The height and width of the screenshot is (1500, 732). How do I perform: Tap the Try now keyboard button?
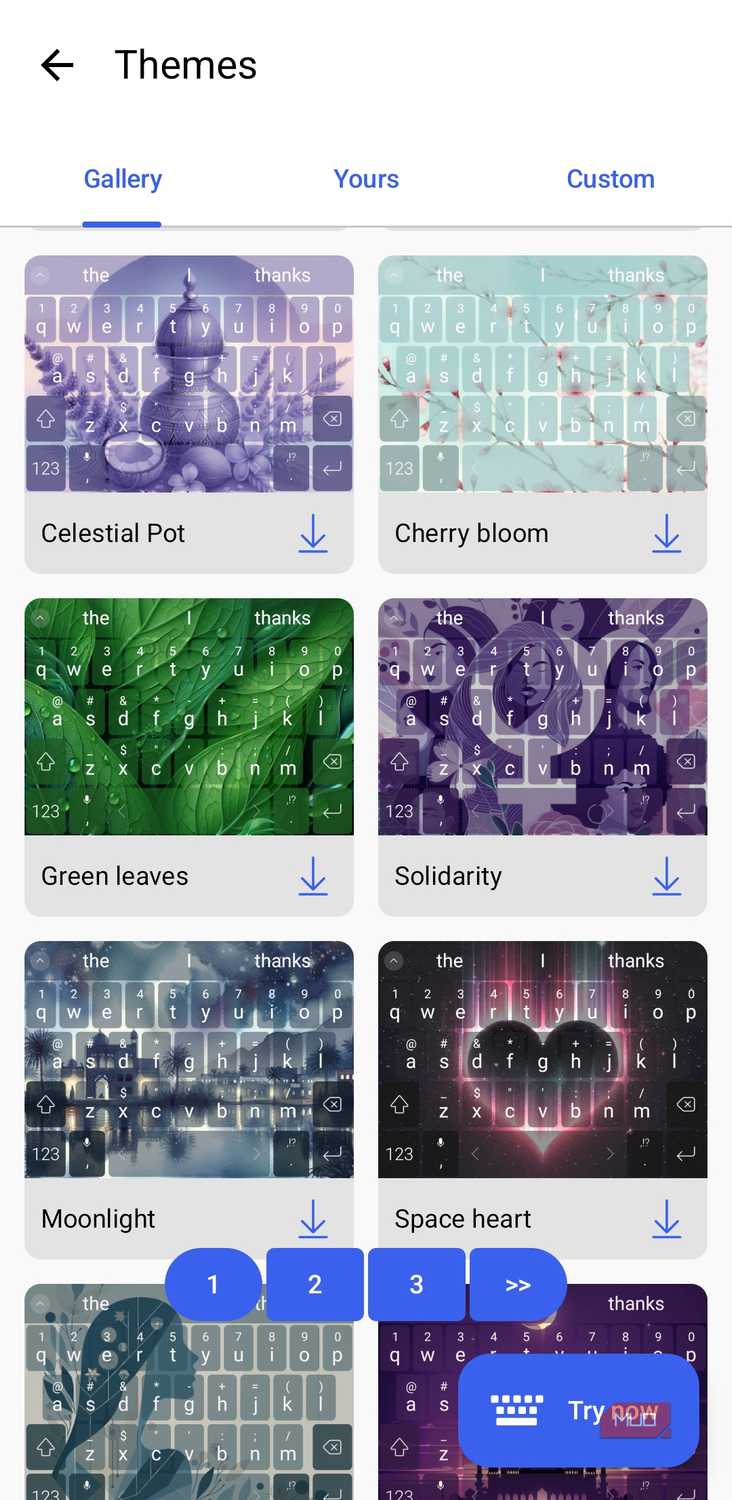(x=578, y=1410)
